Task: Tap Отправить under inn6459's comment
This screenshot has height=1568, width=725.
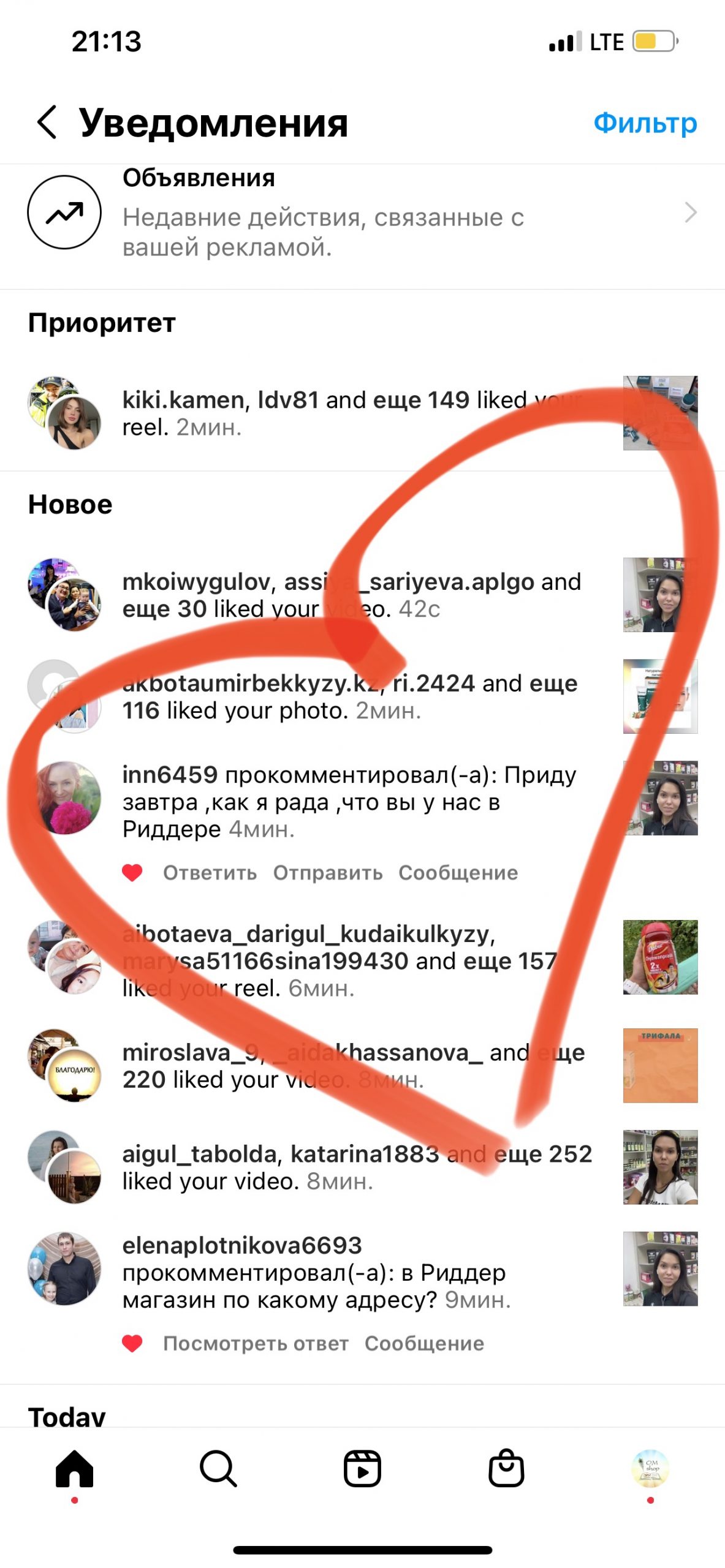Action: (328, 873)
